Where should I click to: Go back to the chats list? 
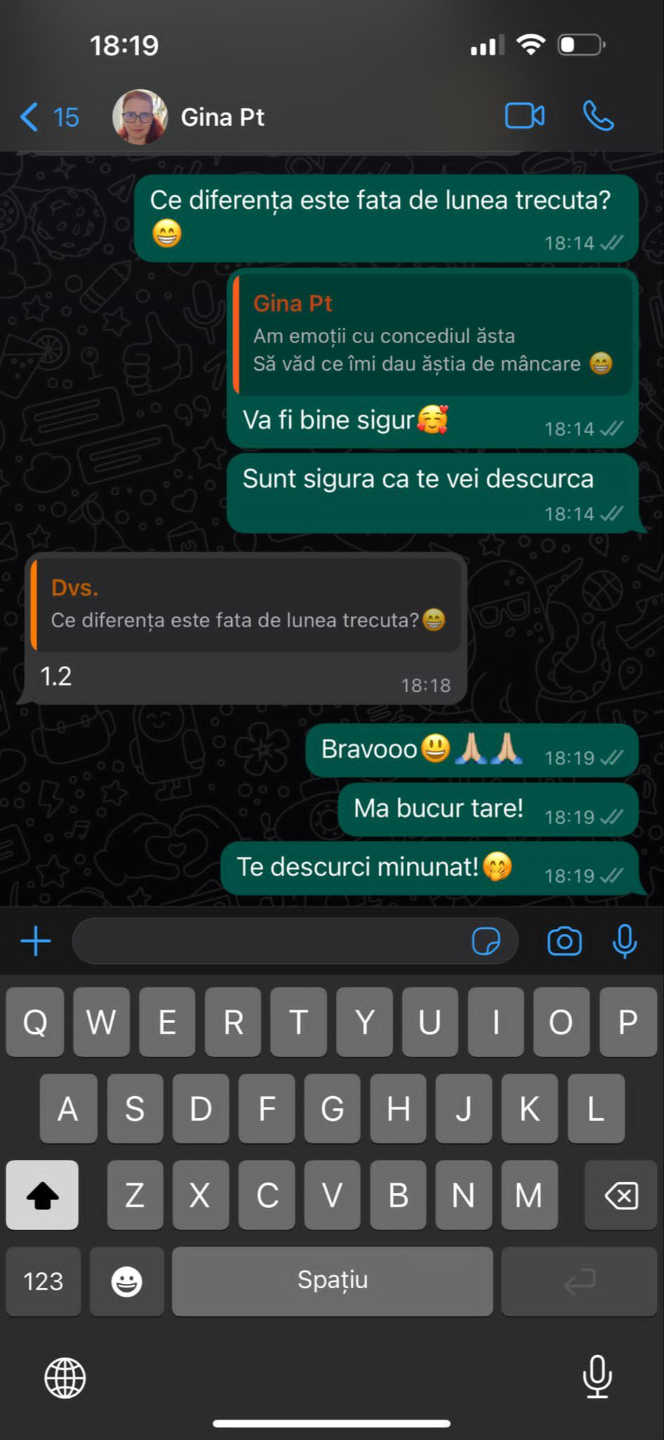[48, 117]
